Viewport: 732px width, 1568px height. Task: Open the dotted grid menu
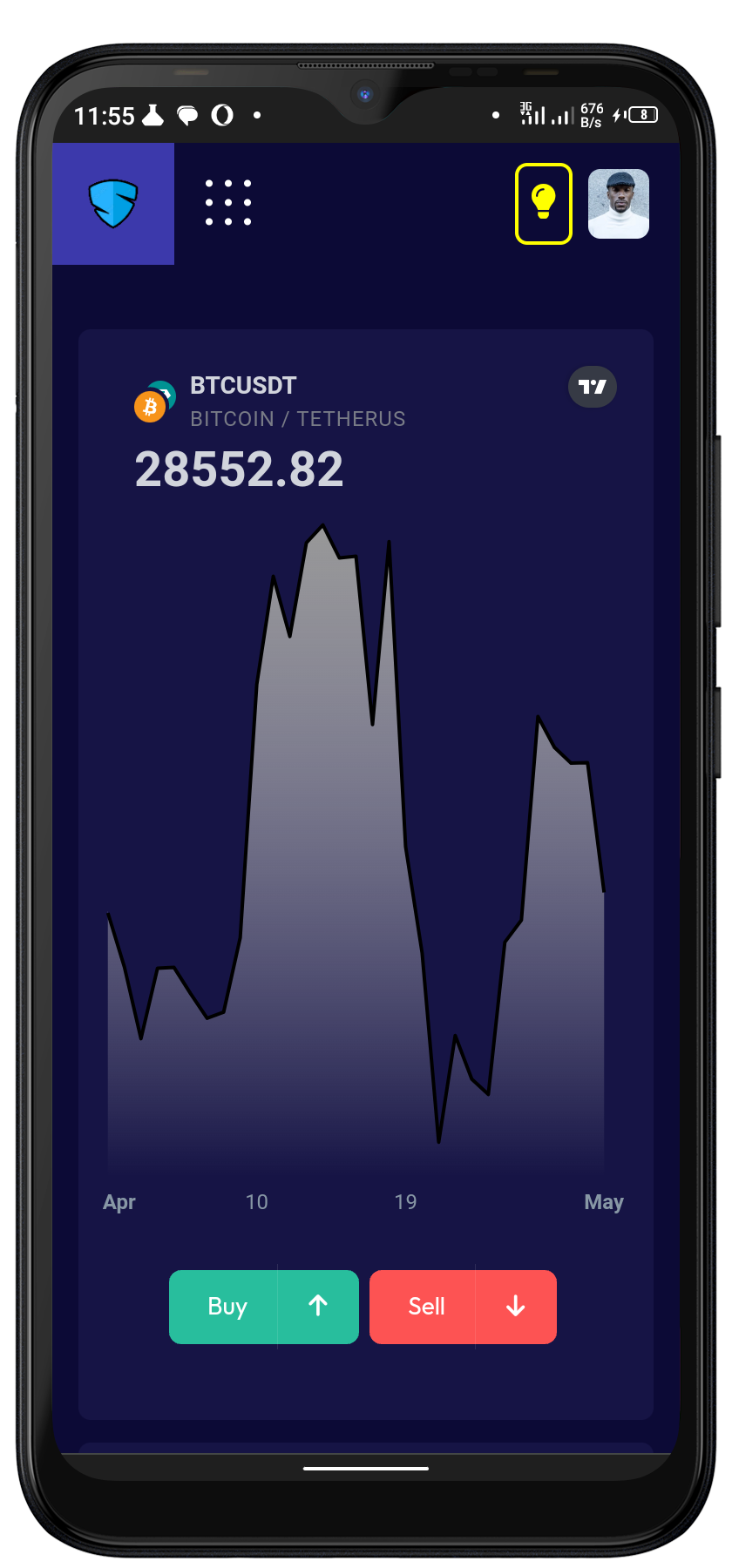228,203
